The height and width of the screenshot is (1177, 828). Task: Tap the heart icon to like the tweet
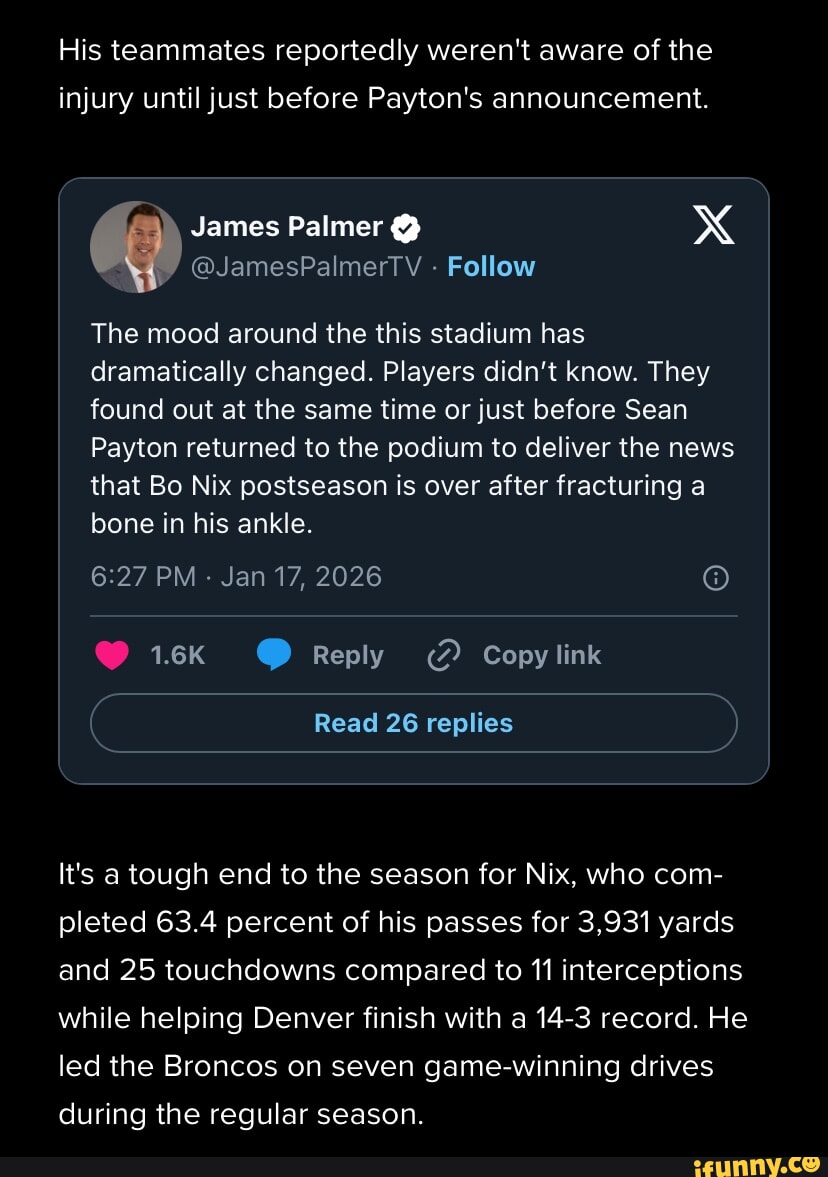[111, 655]
